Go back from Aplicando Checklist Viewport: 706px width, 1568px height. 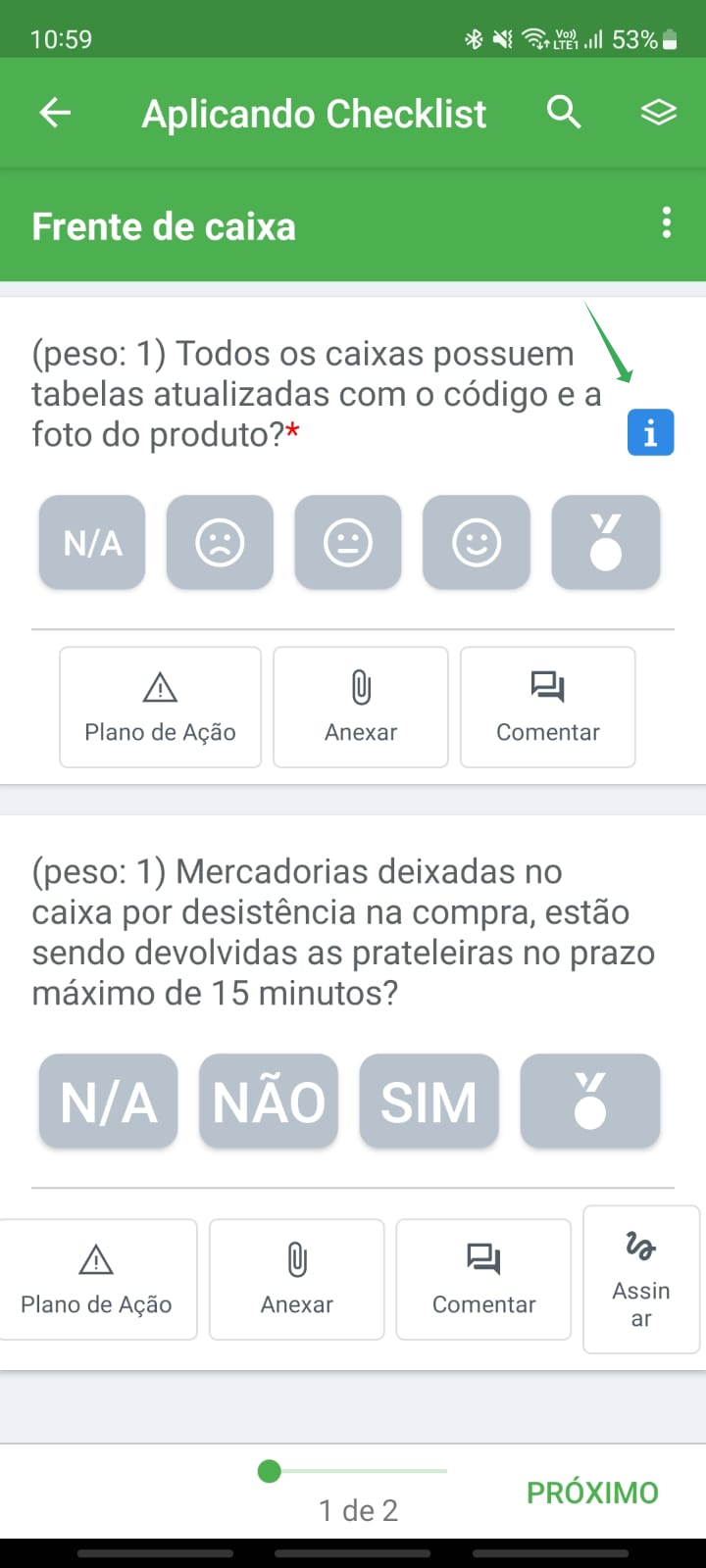(x=55, y=114)
